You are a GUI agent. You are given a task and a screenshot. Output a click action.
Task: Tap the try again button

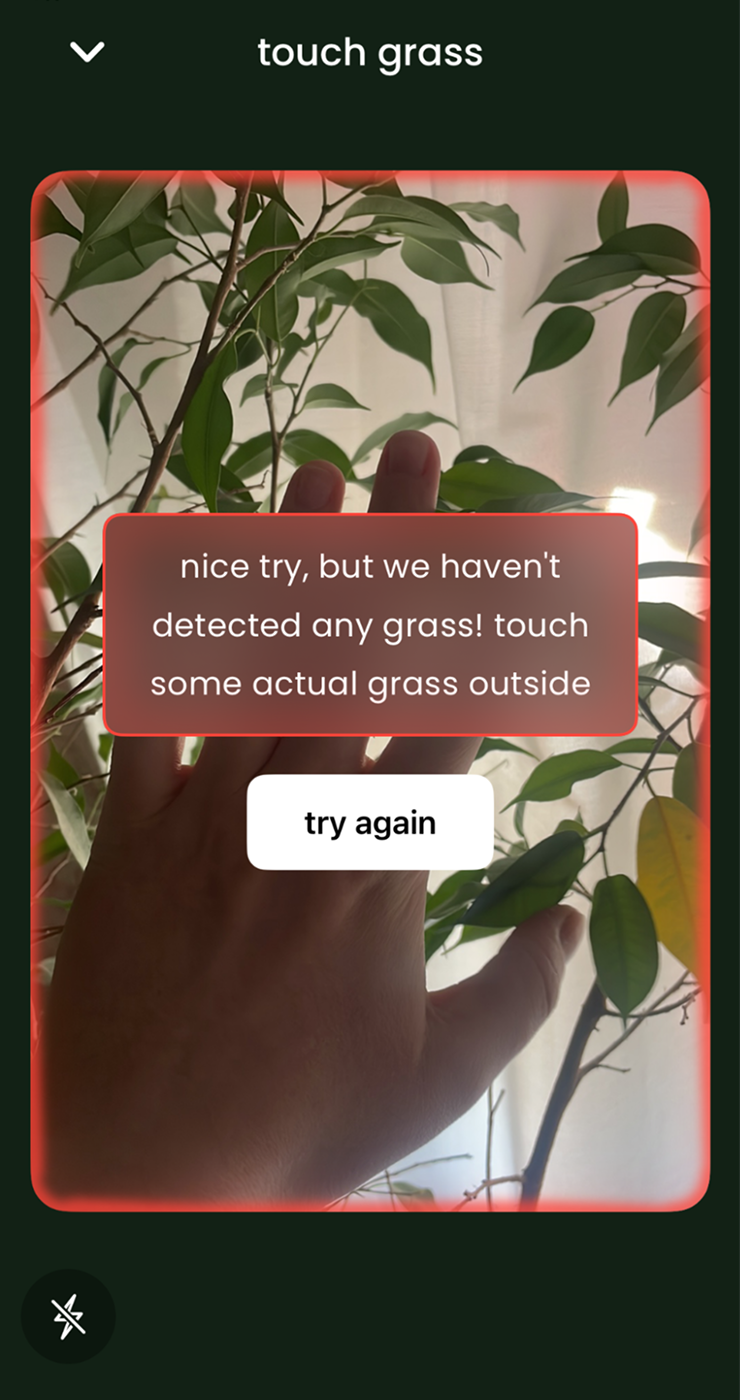click(370, 823)
